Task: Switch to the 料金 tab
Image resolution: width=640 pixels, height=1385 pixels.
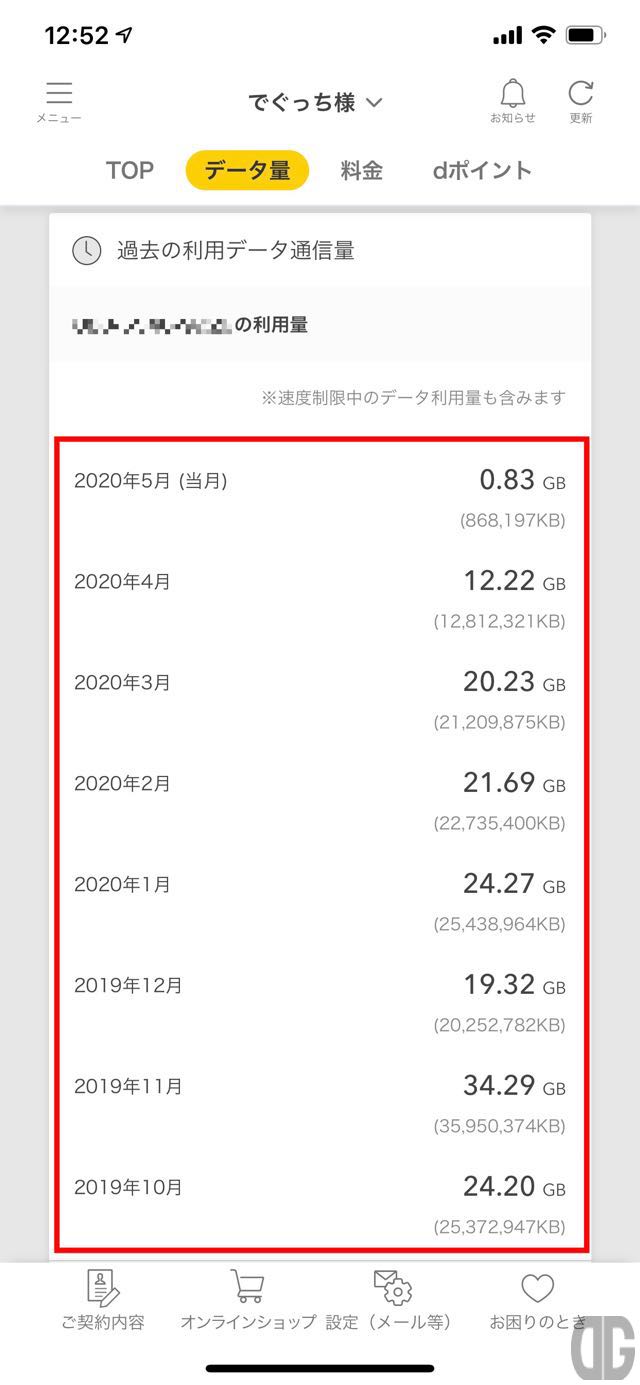Action: tap(362, 171)
